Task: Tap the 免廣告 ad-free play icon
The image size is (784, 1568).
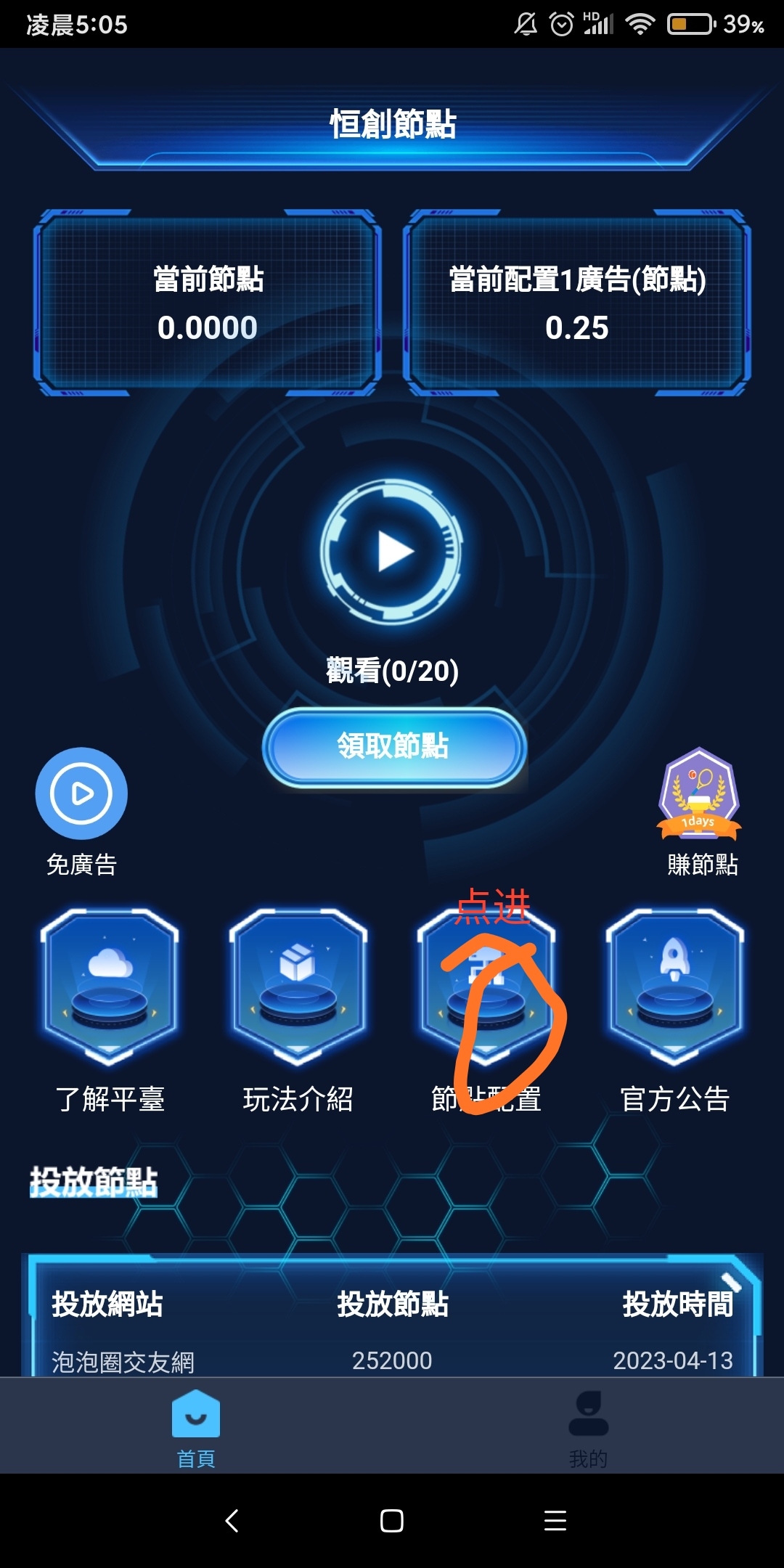Action: 81,793
